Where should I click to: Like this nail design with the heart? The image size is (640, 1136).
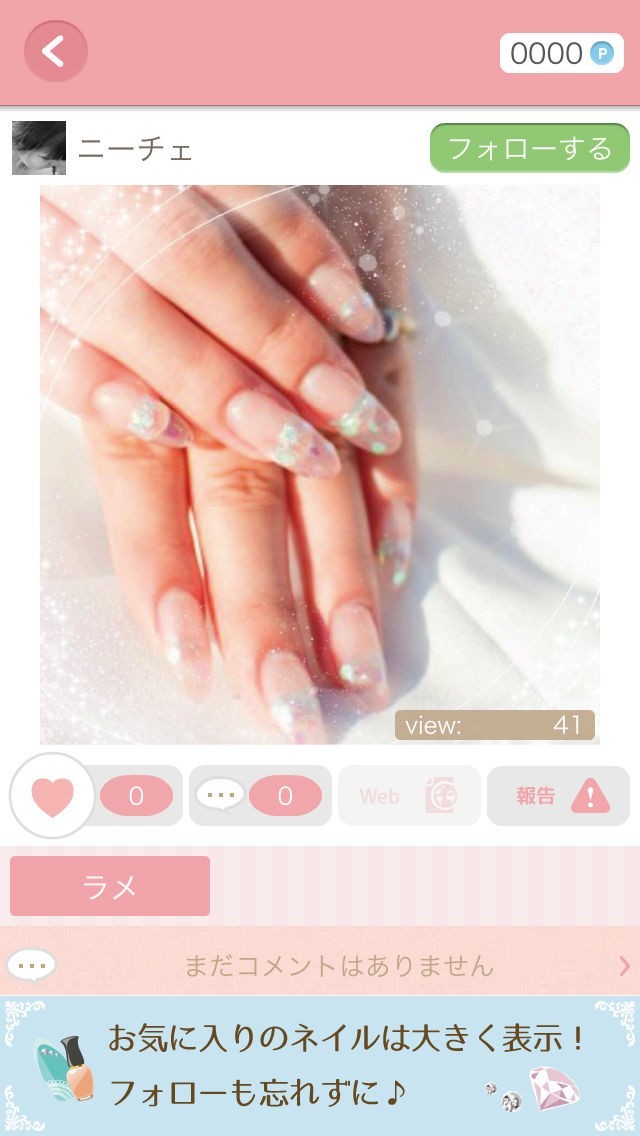pyautogui.click(x=52, y=795)
